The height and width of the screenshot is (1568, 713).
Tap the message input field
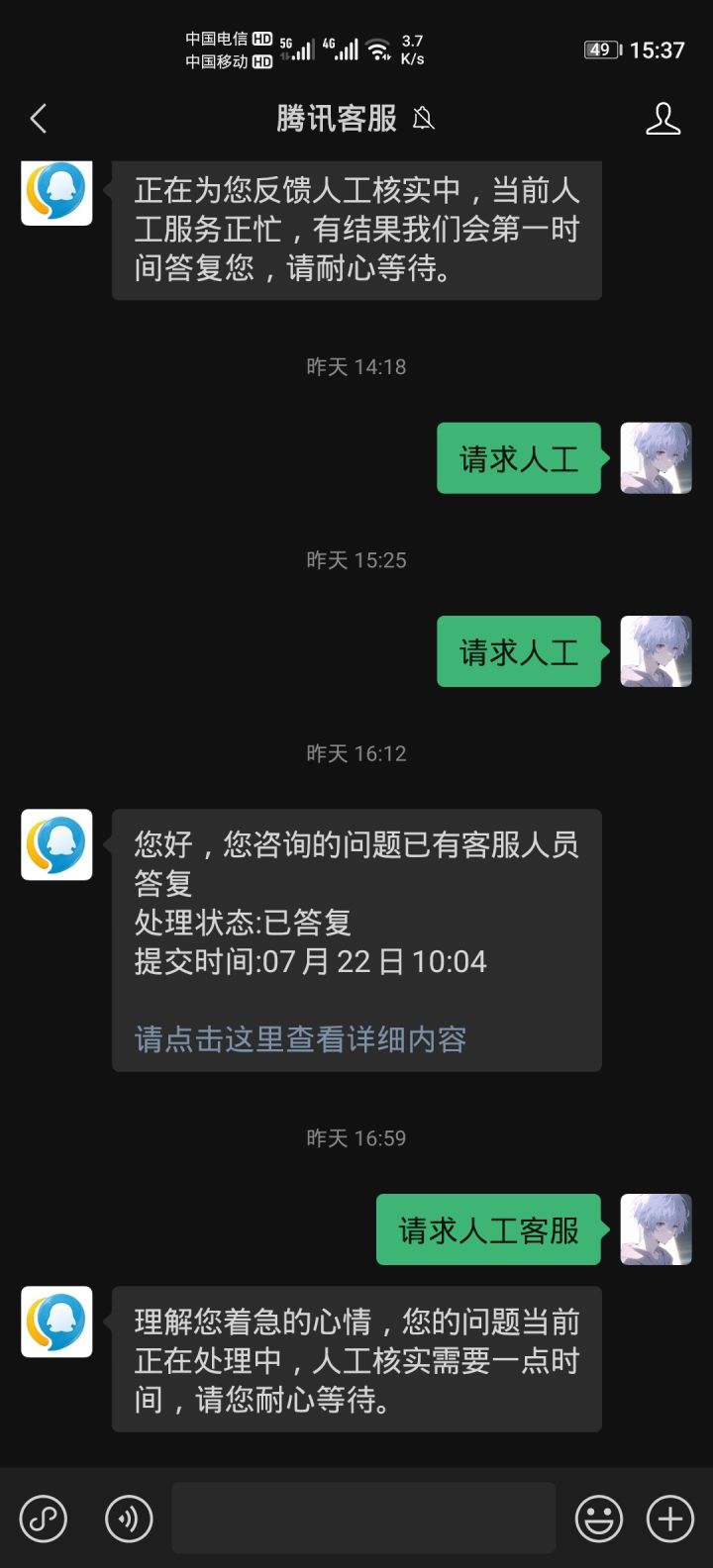pyautogui.click(x=363, y=1518)
